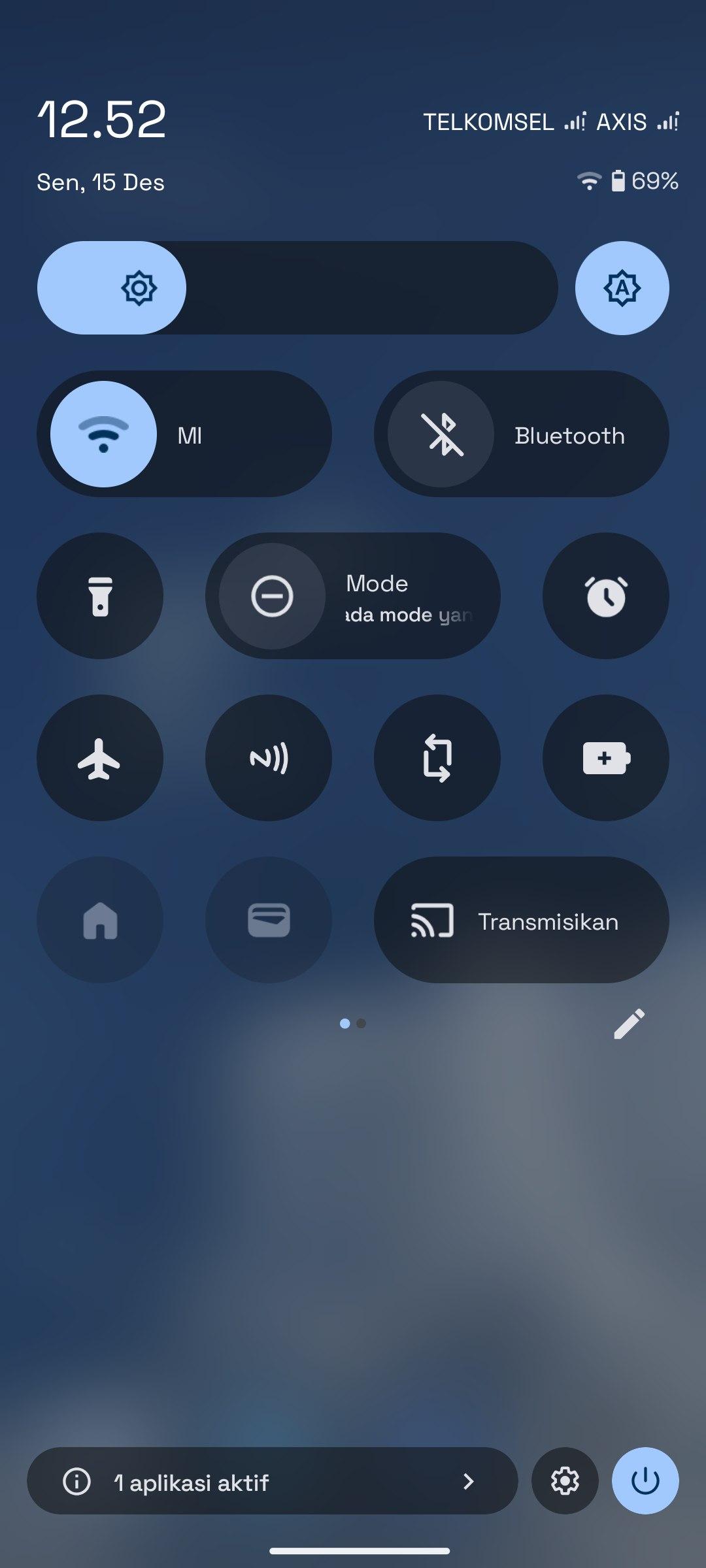Open the home controls tile
Screen dimensions: 706x1568
tap(100, 920)
